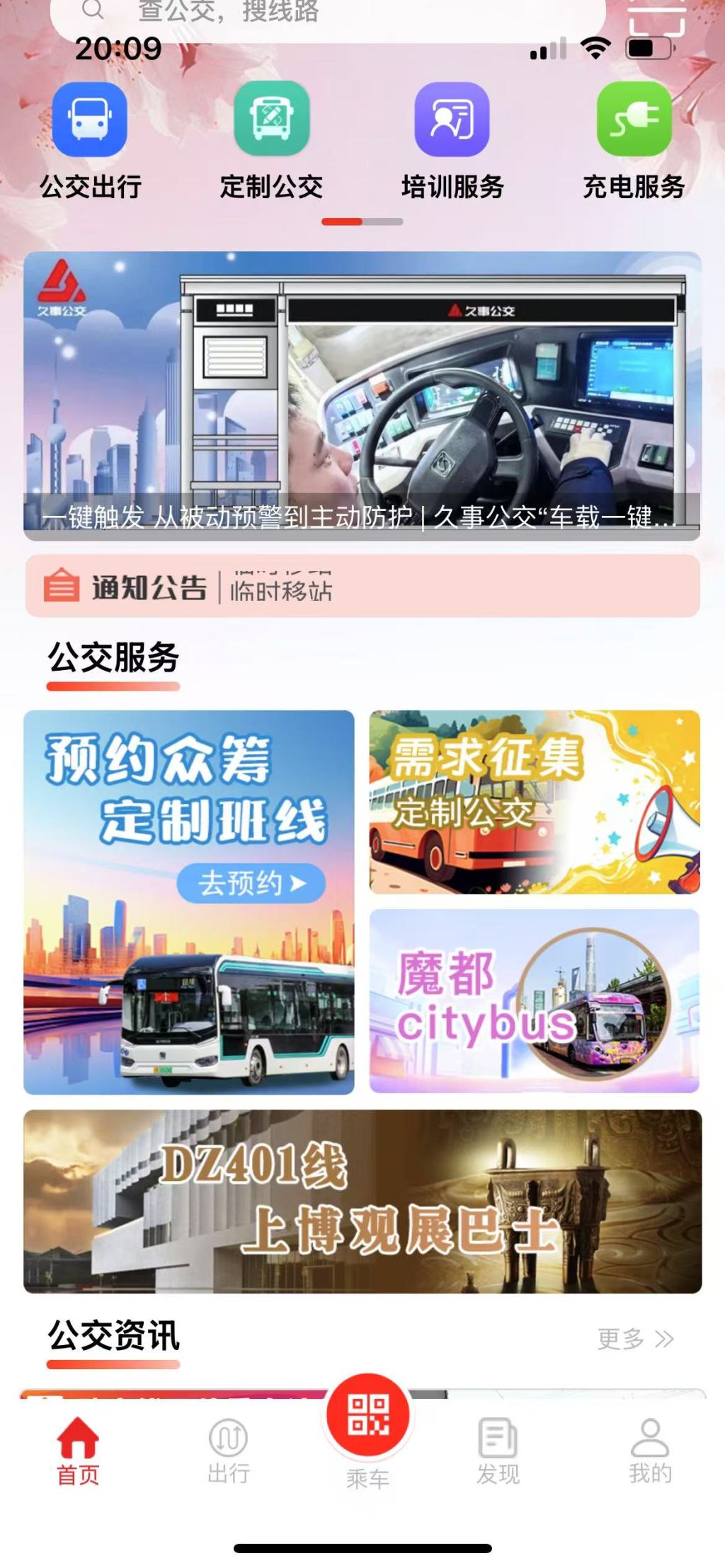Open the 充电服务 charging service
The image size is (725, 1568).
634,139
